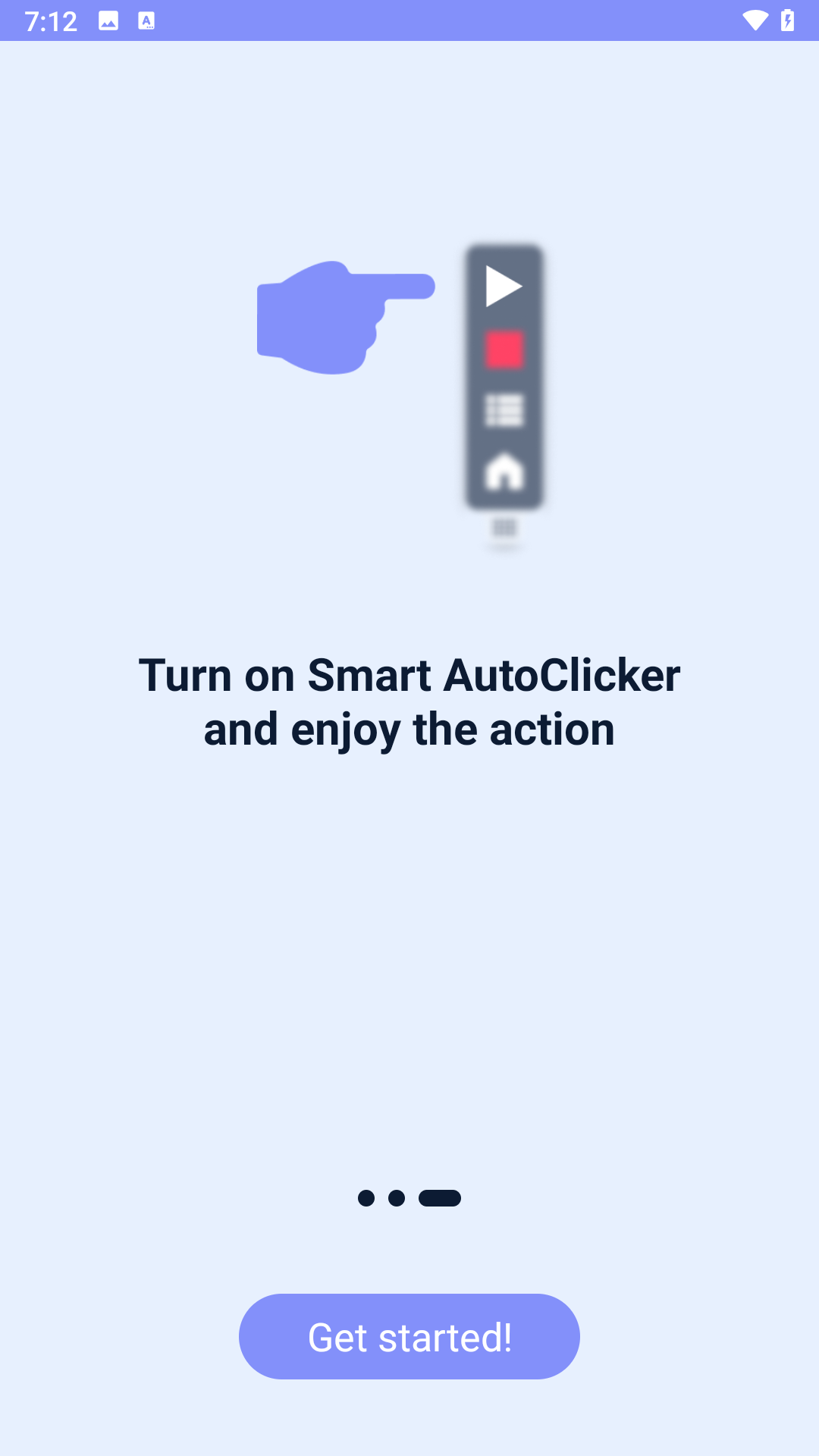Tap the second notification icon in status bar
This screenshot has width=819, height=1456.
(146, 20)
